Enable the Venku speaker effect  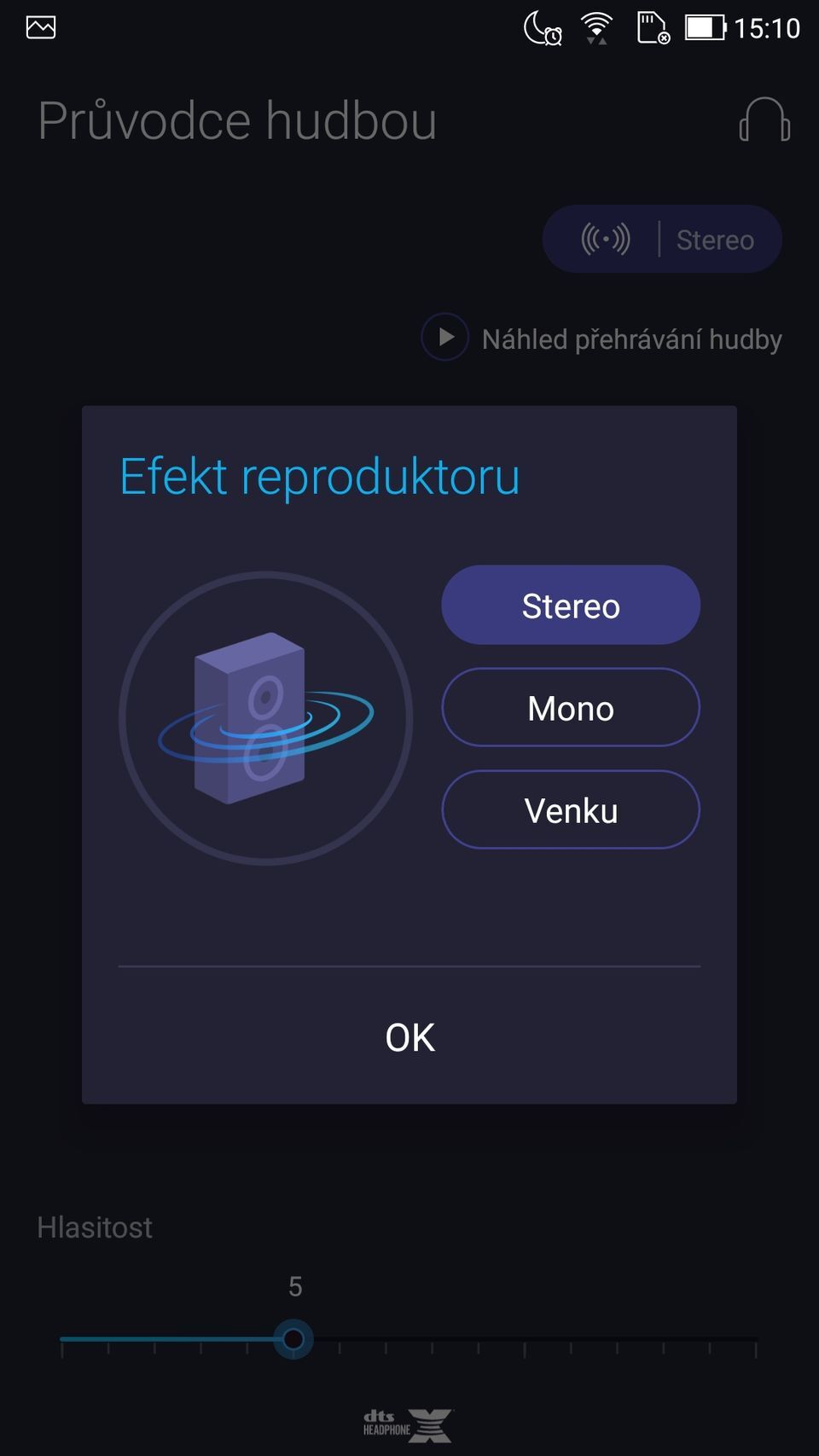pos(570,810)
